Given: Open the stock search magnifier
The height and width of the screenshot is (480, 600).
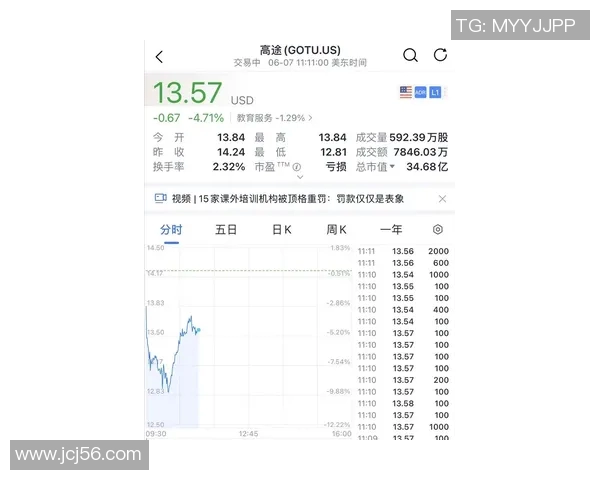Looking at the screenshot, I should tap(410, 56).
